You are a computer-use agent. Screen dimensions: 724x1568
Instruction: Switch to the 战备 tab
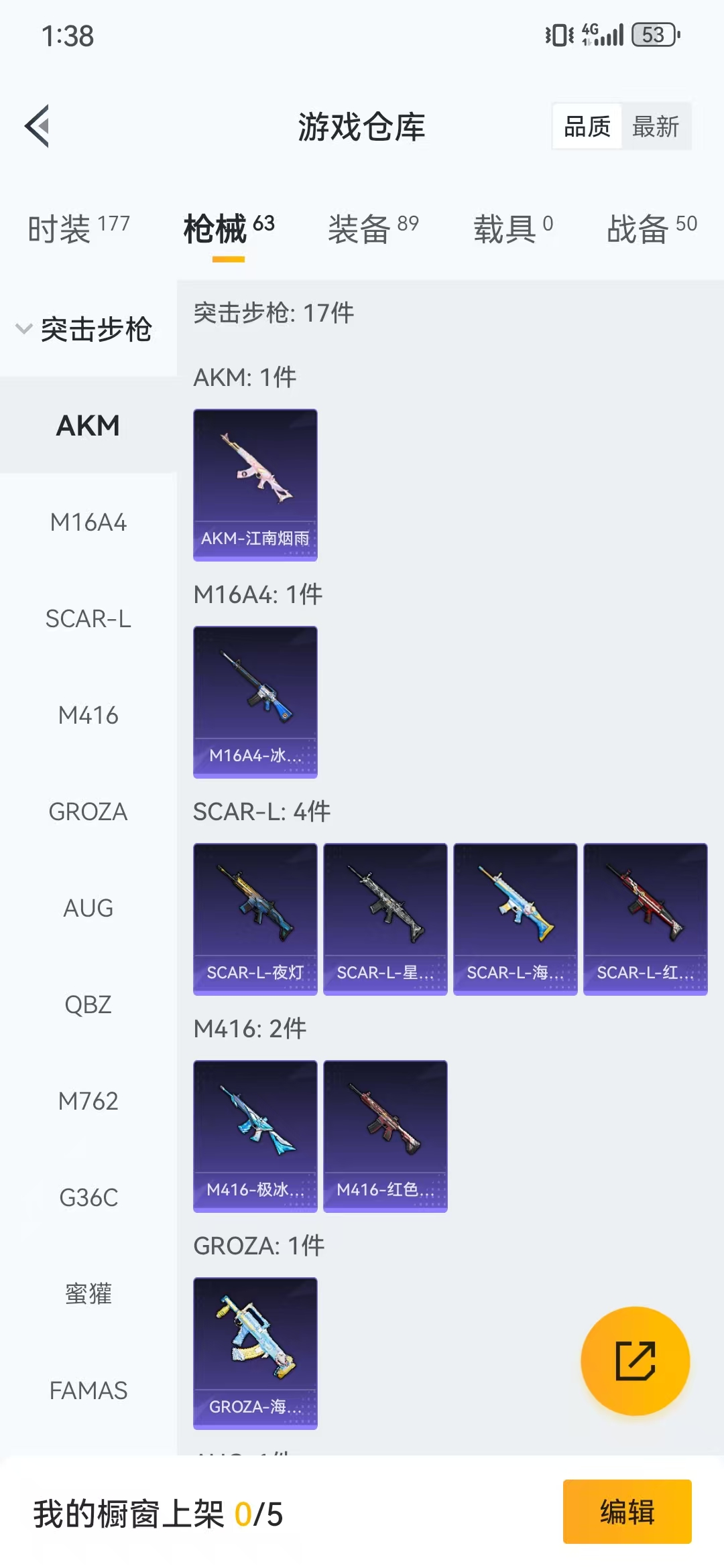pyautogui.click(x=651, y=229)
